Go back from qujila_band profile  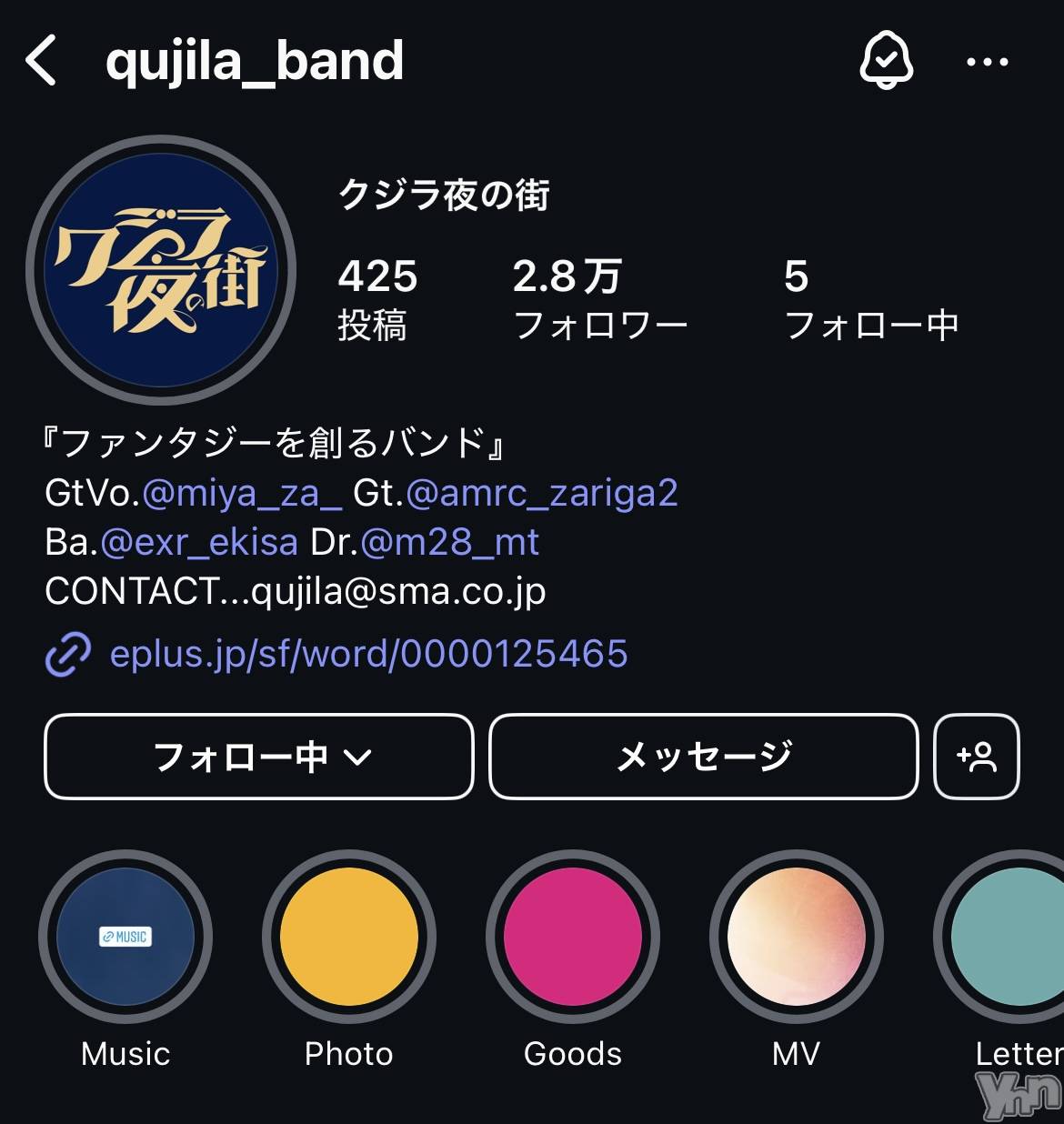click(x=41, y=61)
